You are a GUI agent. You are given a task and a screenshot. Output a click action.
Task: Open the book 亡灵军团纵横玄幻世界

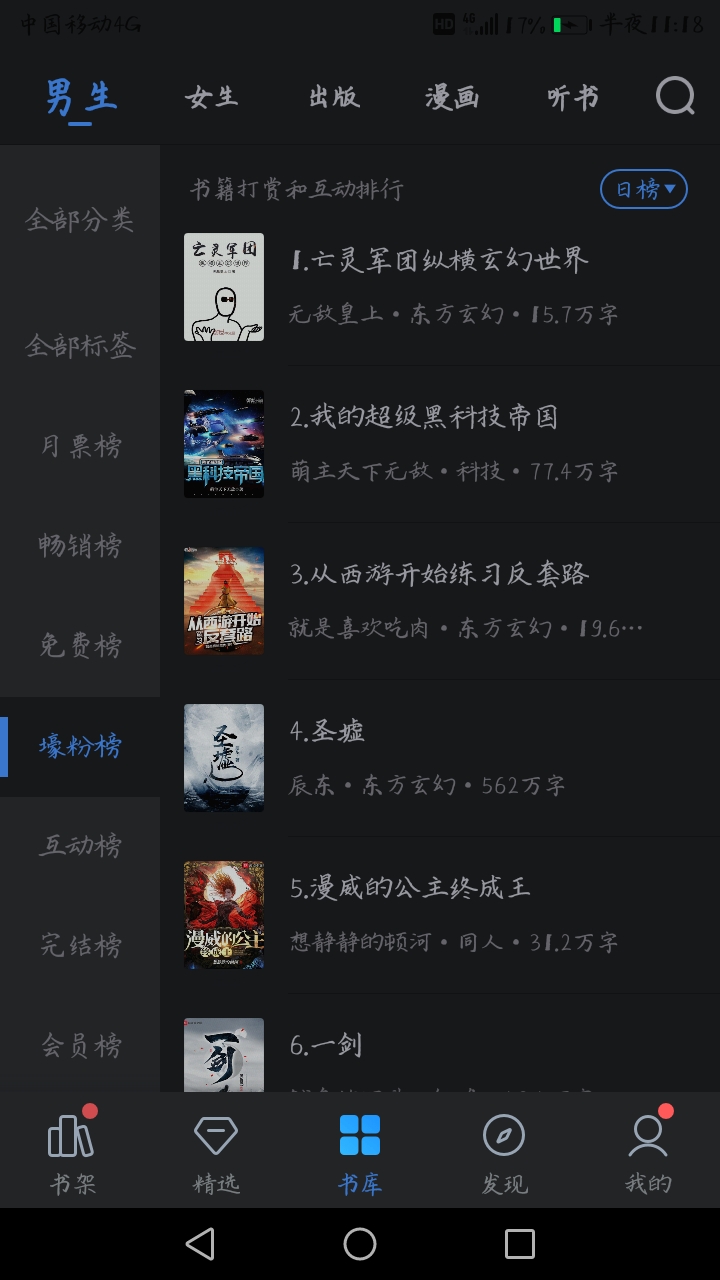point(450,287)
